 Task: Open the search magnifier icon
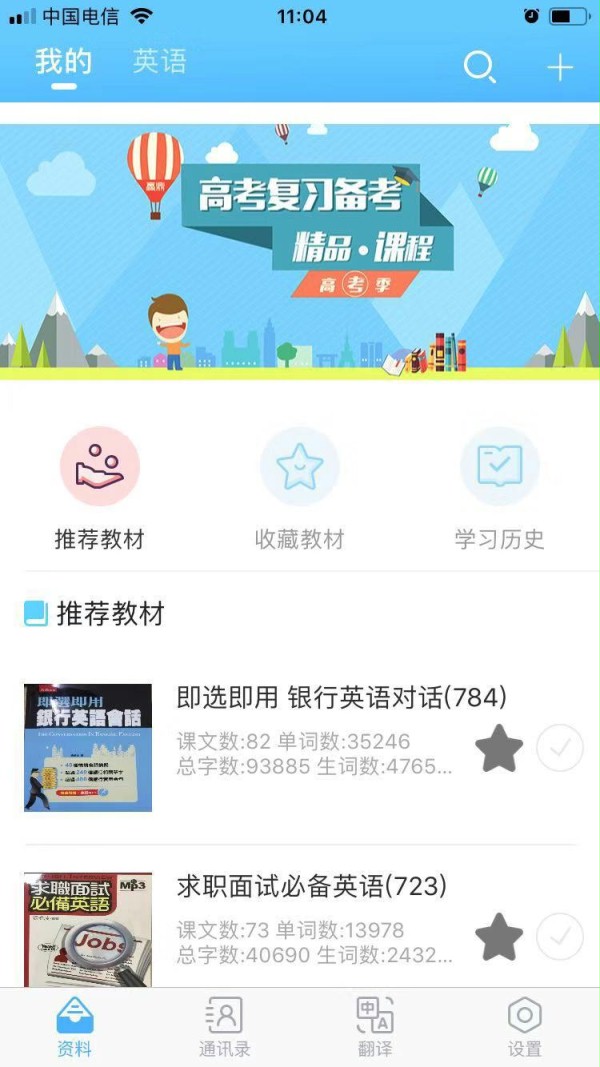(x=479, y=67)
